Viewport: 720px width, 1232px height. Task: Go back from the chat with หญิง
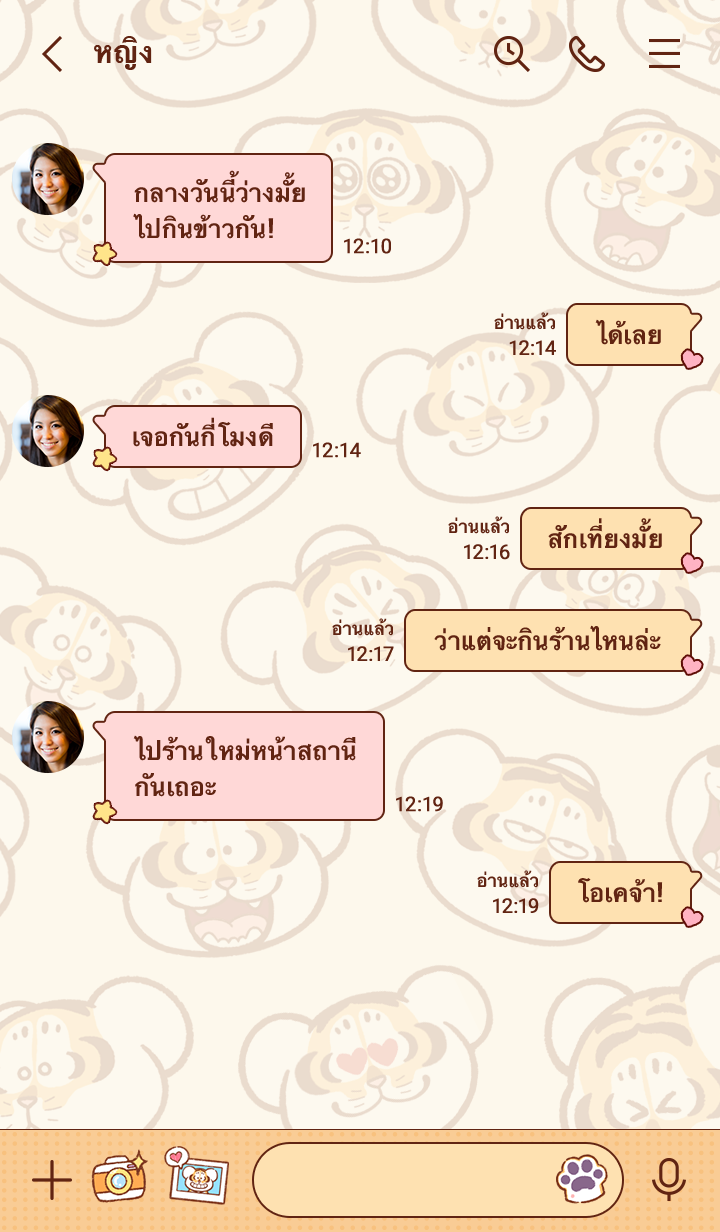pos(52,54)
